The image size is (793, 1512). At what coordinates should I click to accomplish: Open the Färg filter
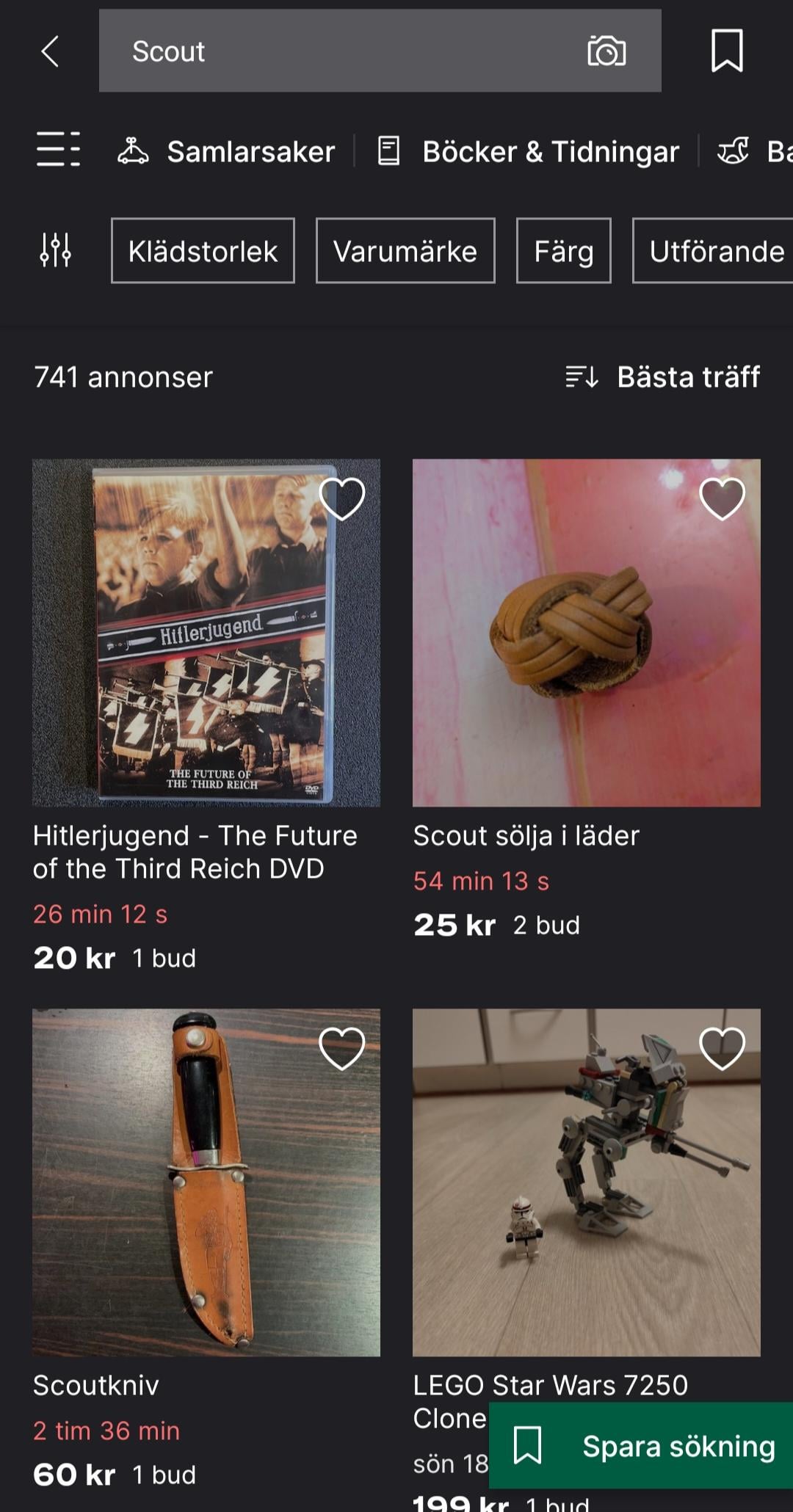(x=564, y=250)
